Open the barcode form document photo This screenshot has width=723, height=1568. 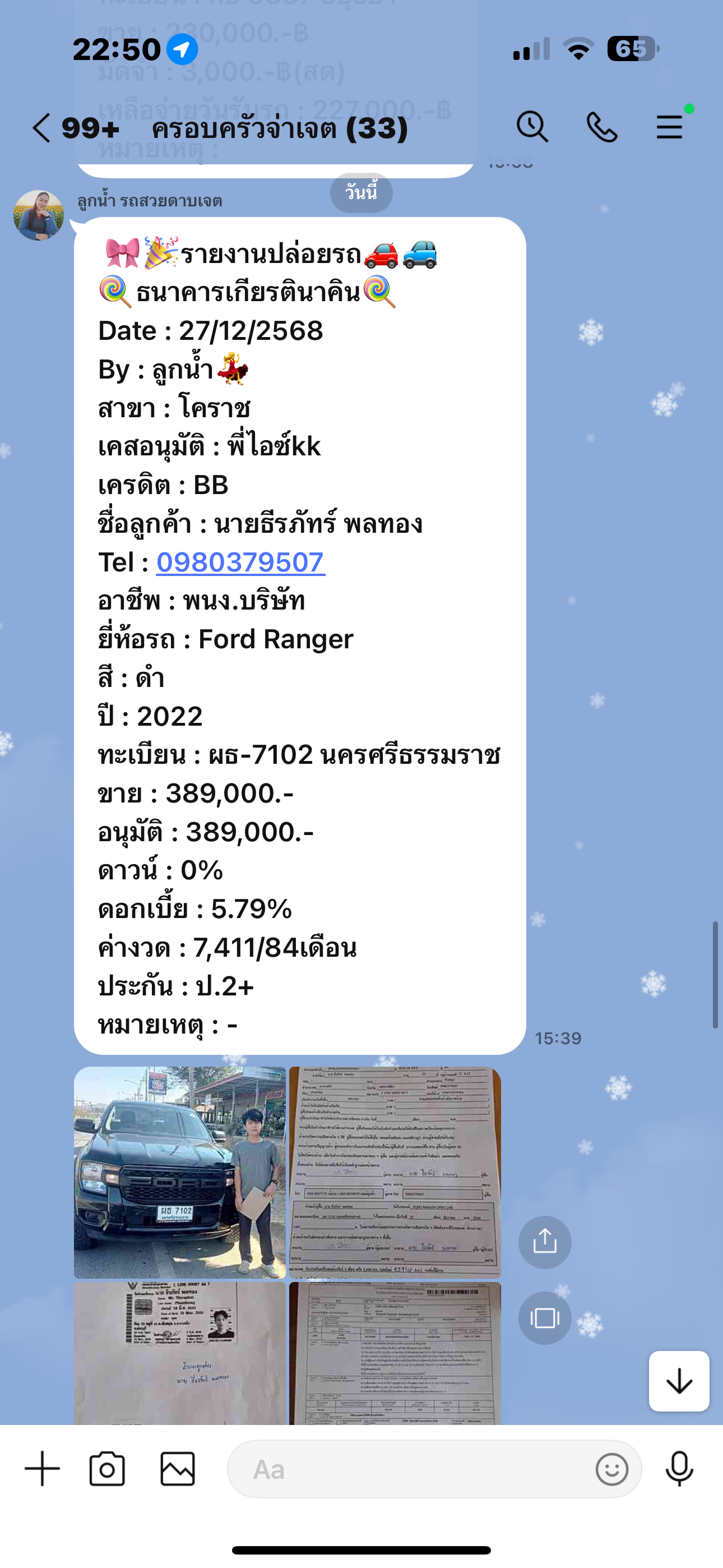395,1353
